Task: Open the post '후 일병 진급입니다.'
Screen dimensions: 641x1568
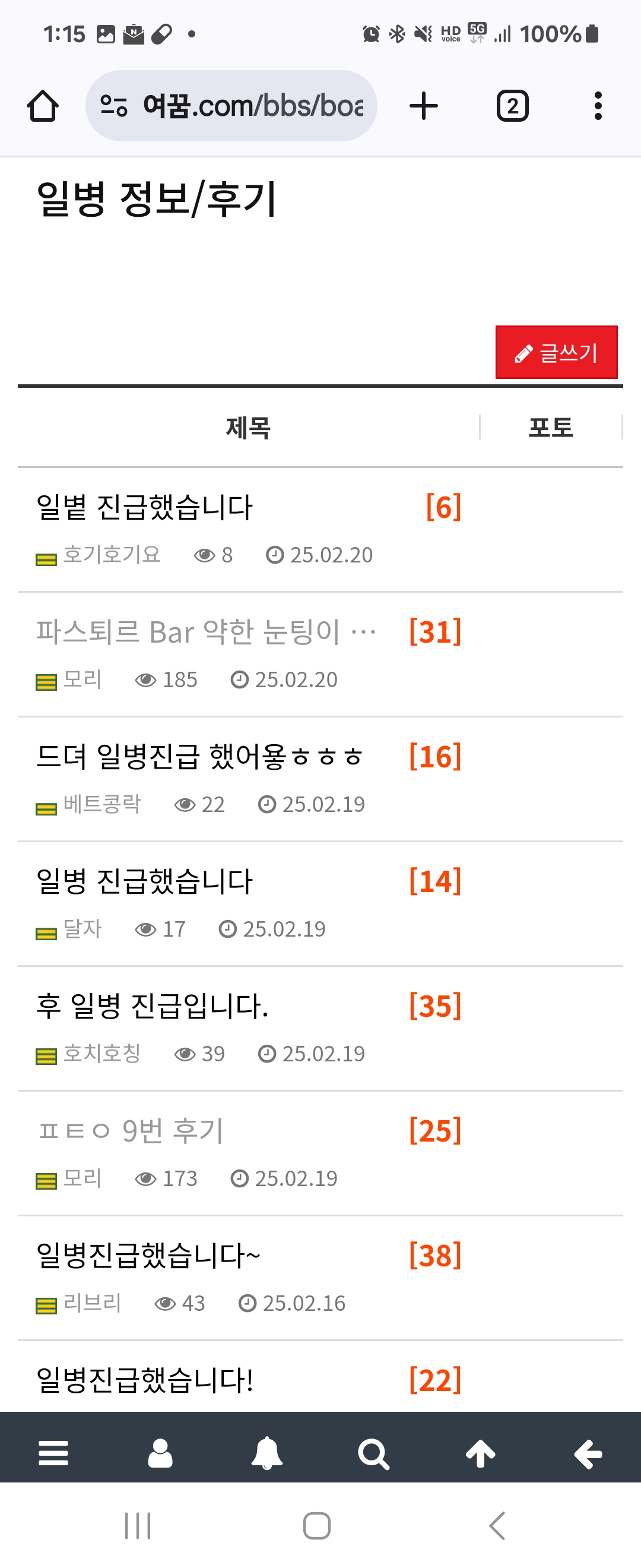Action: click(152, 1006)
